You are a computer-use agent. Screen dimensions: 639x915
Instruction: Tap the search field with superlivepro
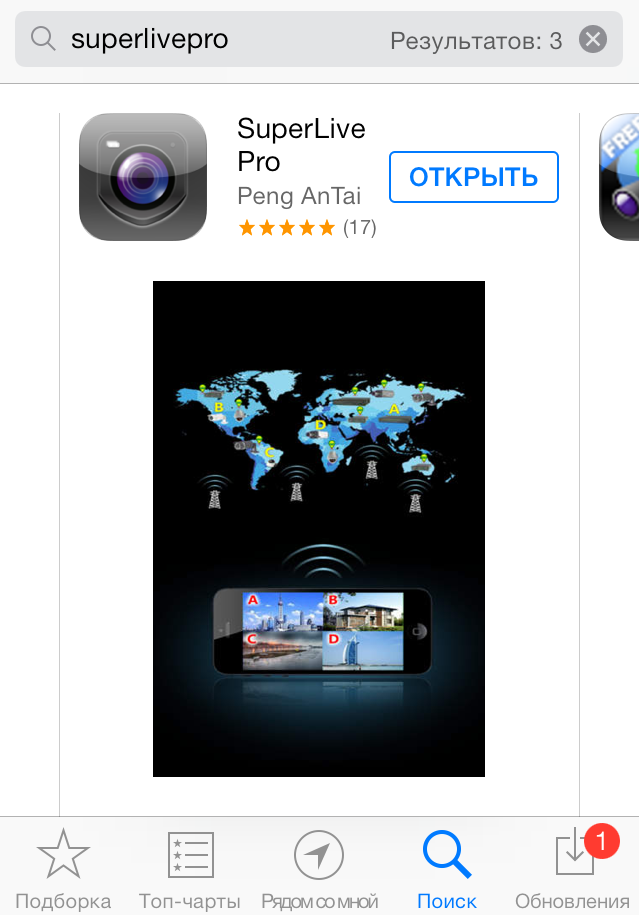pyautogui.click(x=220, y=40)
